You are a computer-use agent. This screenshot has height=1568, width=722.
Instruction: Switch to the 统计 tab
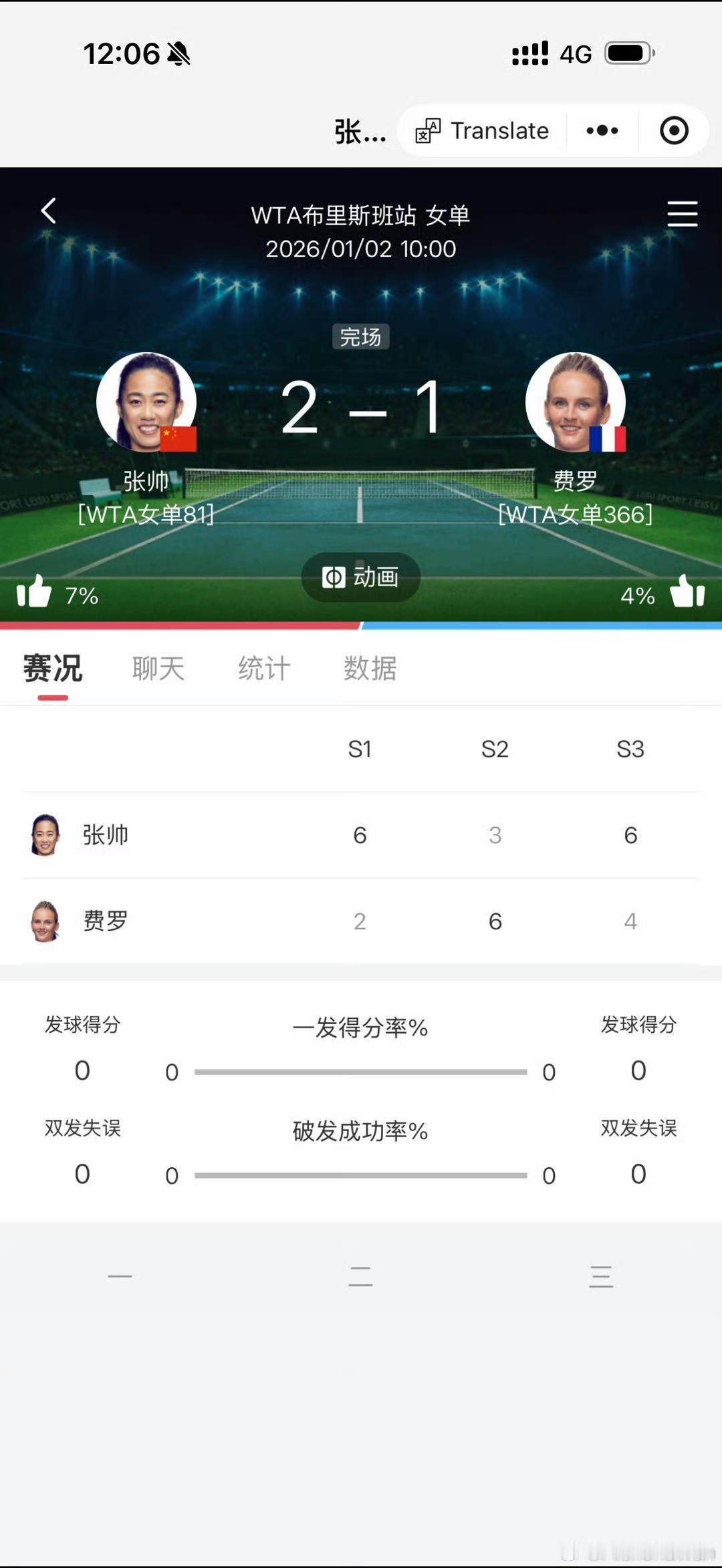tap(264, 668)
